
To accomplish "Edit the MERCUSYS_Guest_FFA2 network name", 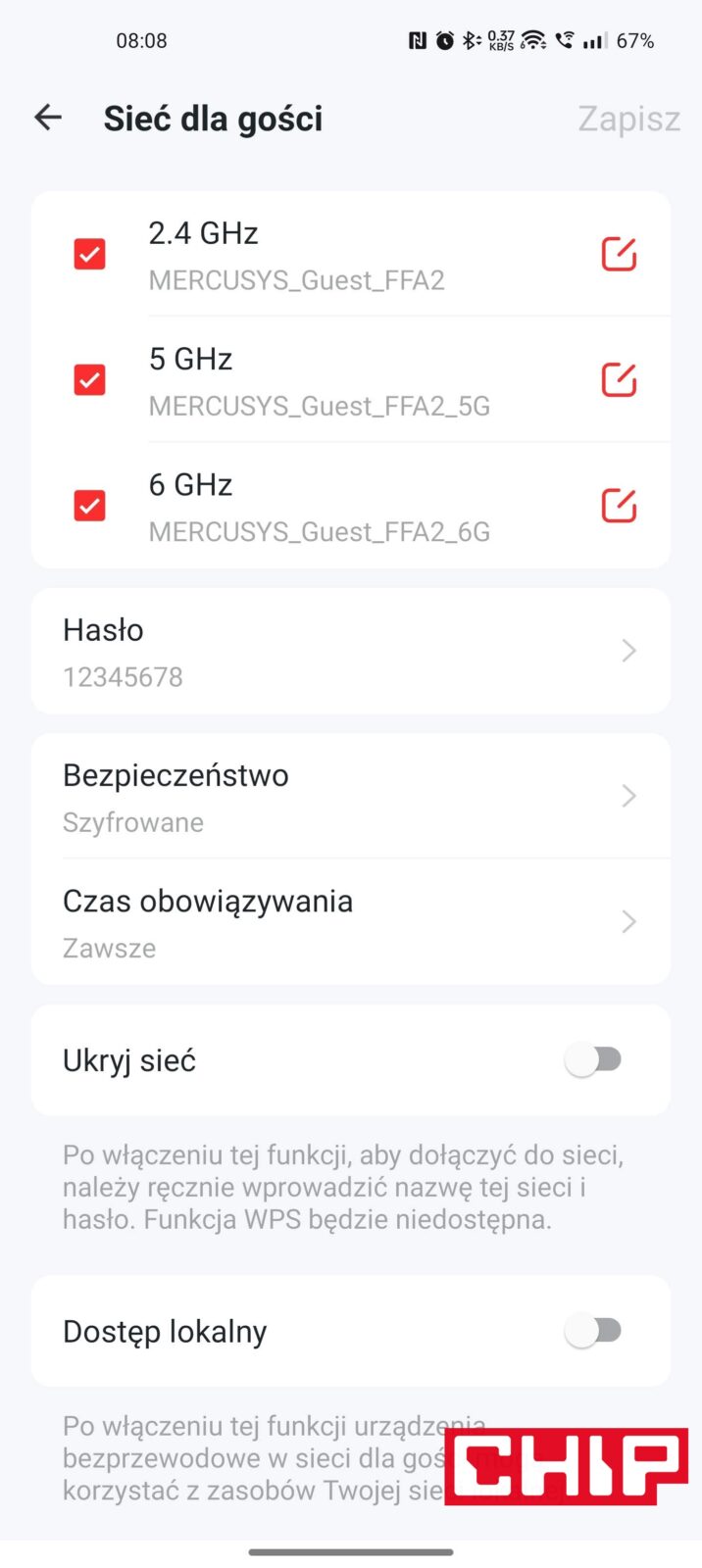I will 619,255.
